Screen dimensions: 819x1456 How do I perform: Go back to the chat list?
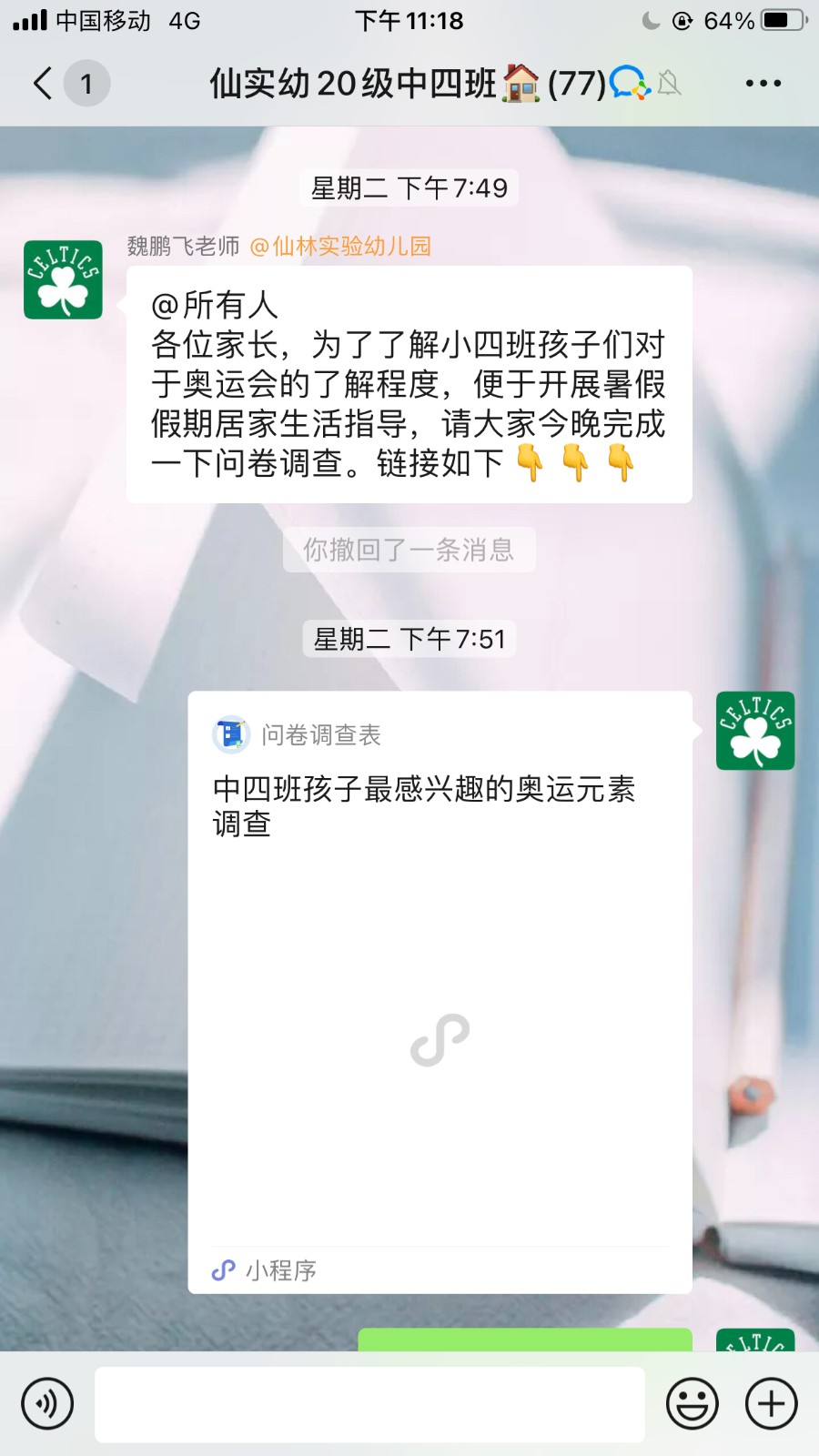click(43, 83)
